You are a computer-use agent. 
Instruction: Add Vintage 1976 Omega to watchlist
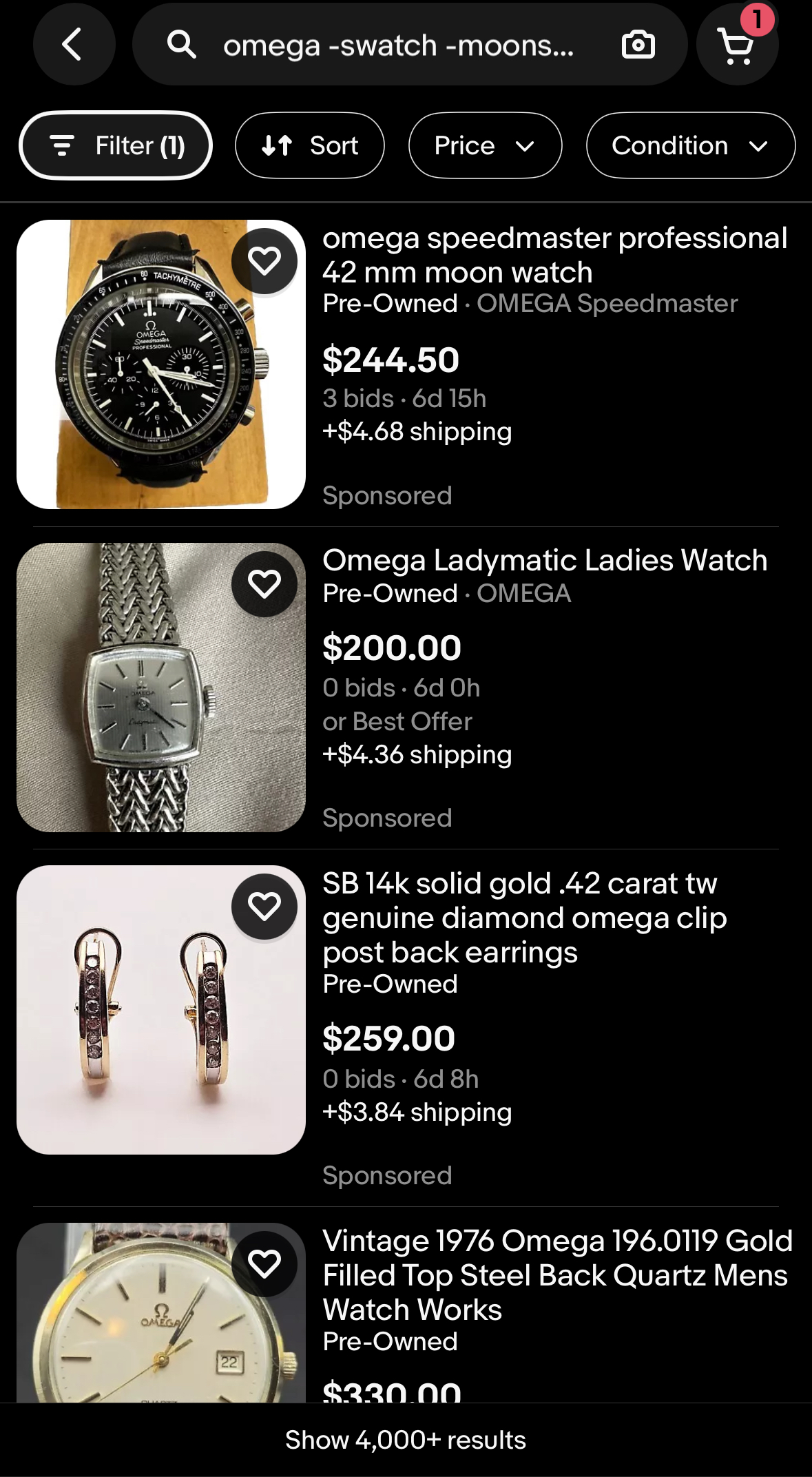264,1264
